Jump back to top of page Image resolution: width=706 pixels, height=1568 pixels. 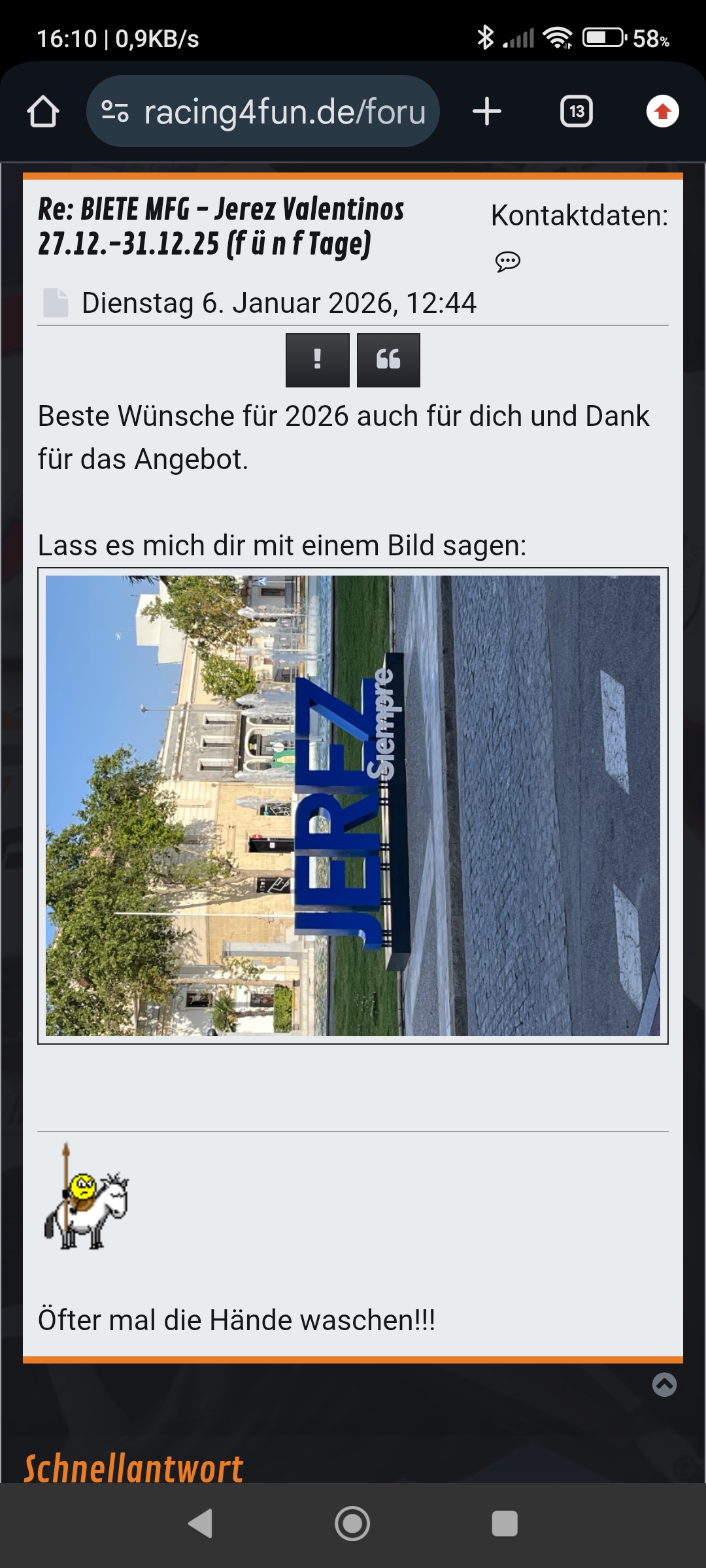[x=664, y=1384]
